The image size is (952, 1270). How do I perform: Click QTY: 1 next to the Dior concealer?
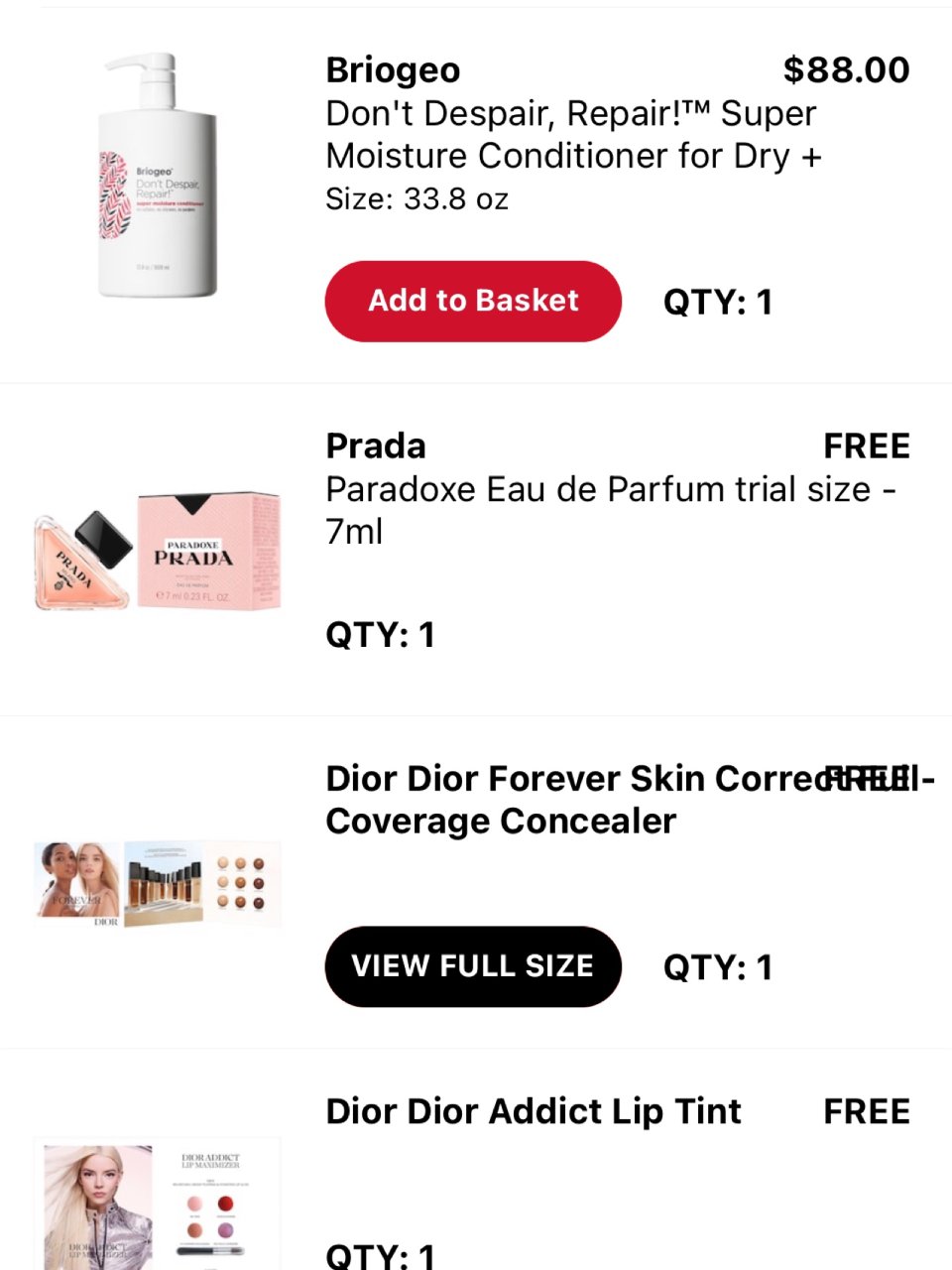pyautogui.click(x=717, y=966)
